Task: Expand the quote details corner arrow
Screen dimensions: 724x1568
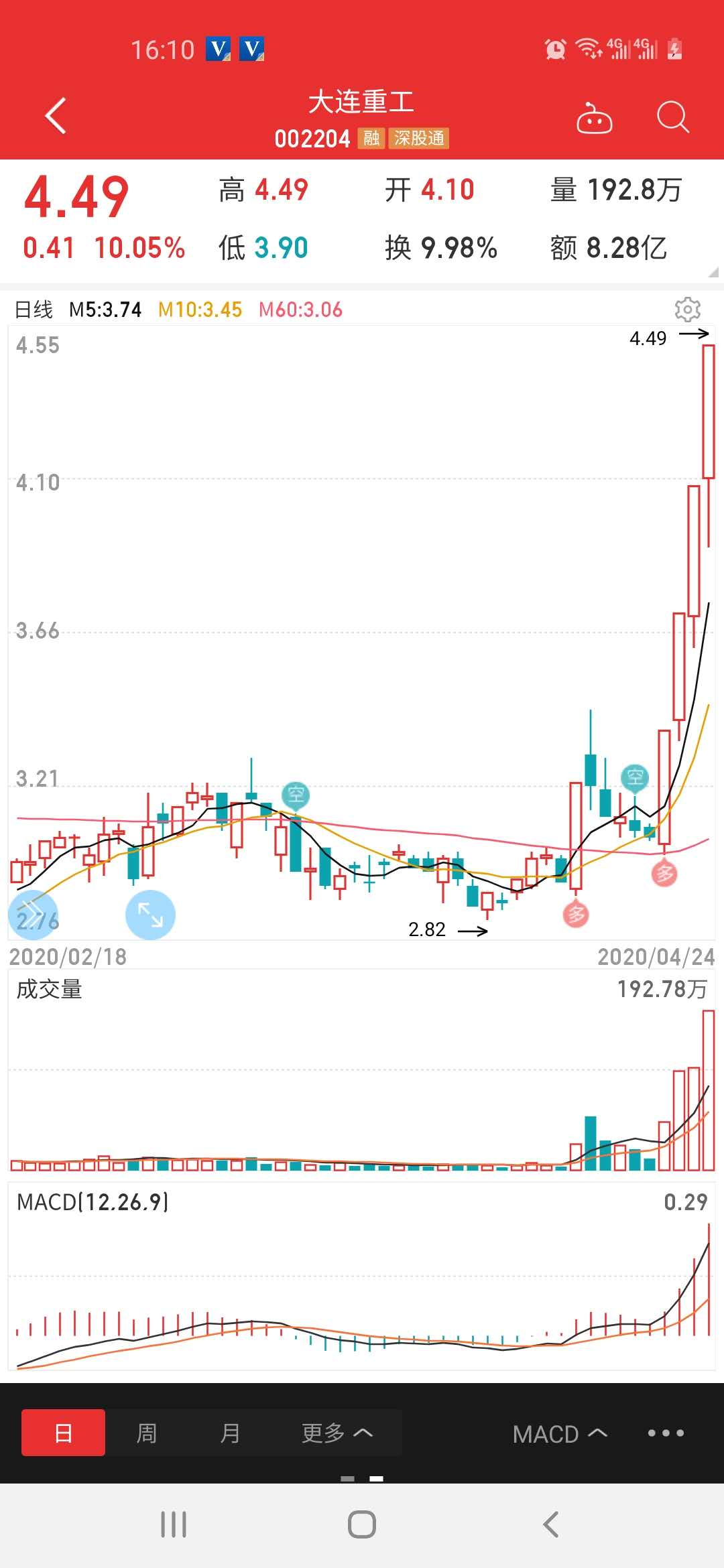Action: (x=713, y=272)
